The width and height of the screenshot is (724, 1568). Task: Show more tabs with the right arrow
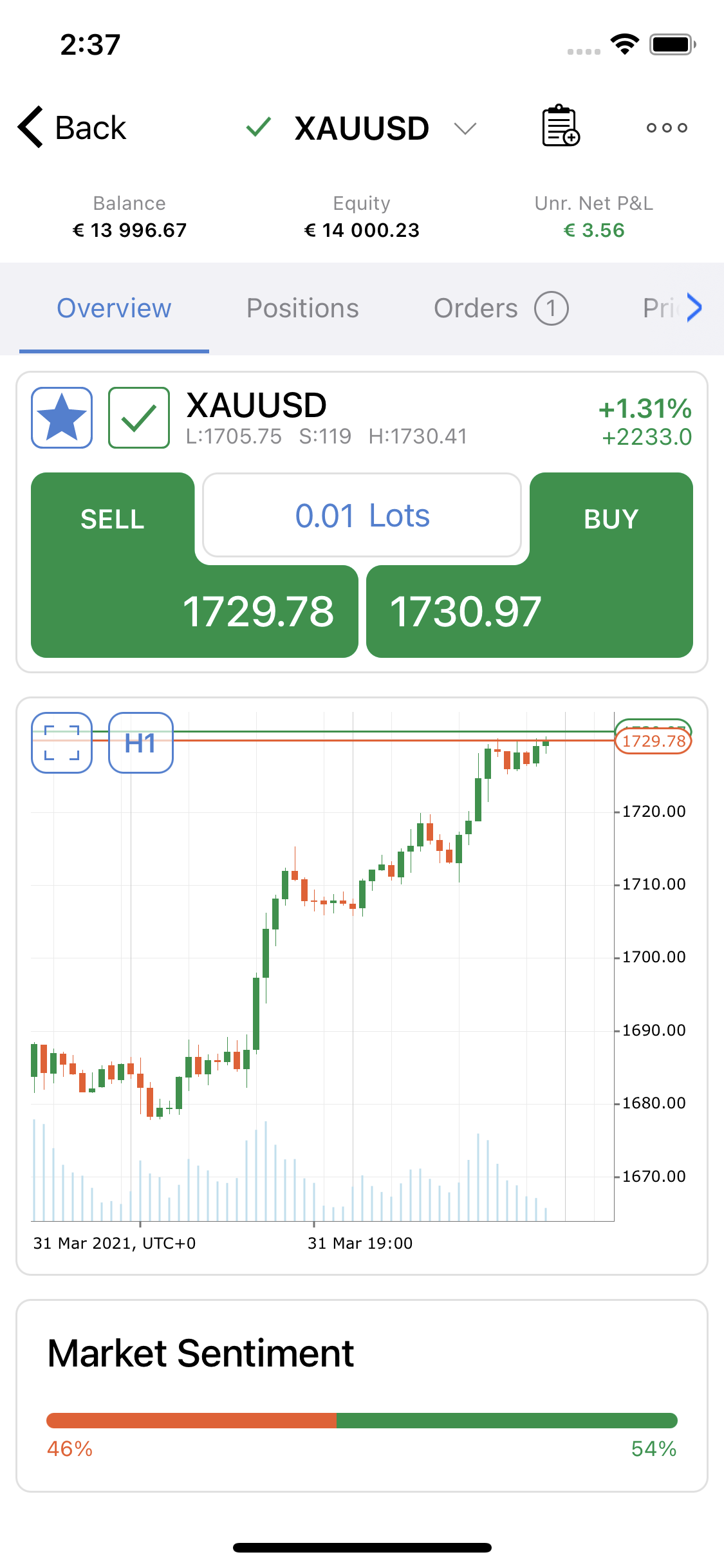[x=694, y=307]
